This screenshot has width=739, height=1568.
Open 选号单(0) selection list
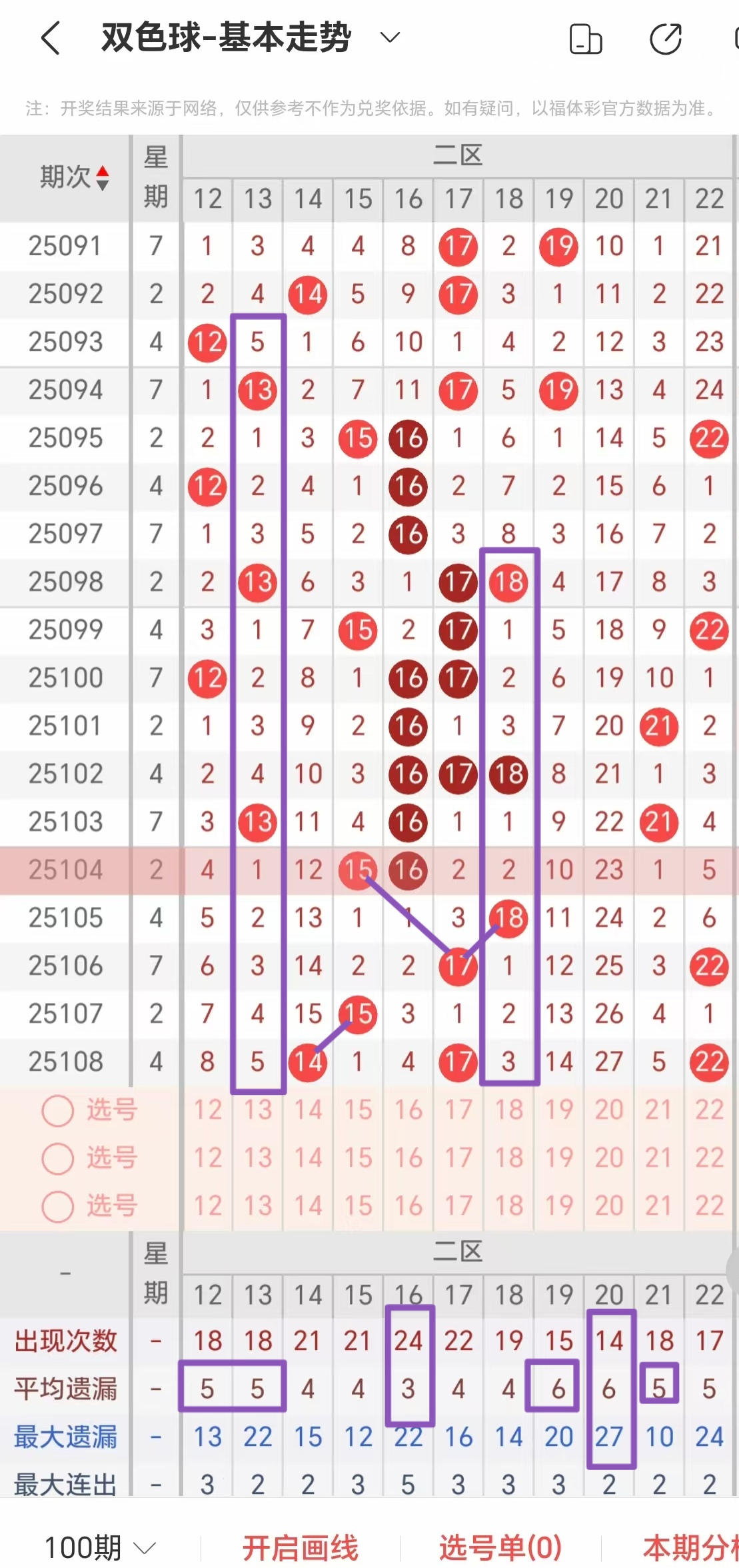pyautogui.click(x=500, y=1547)
